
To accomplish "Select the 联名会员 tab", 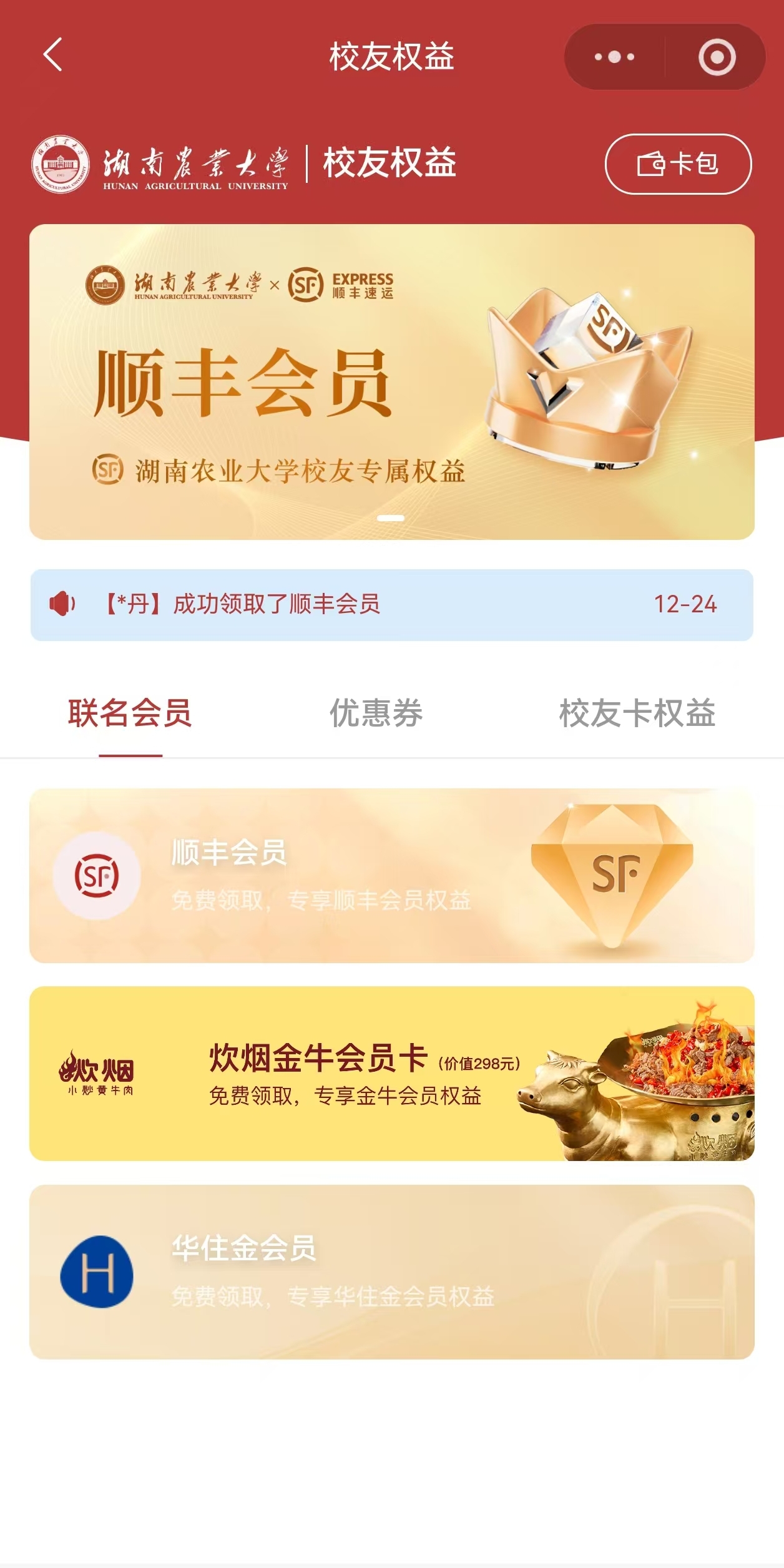I will tap(130, 713).
